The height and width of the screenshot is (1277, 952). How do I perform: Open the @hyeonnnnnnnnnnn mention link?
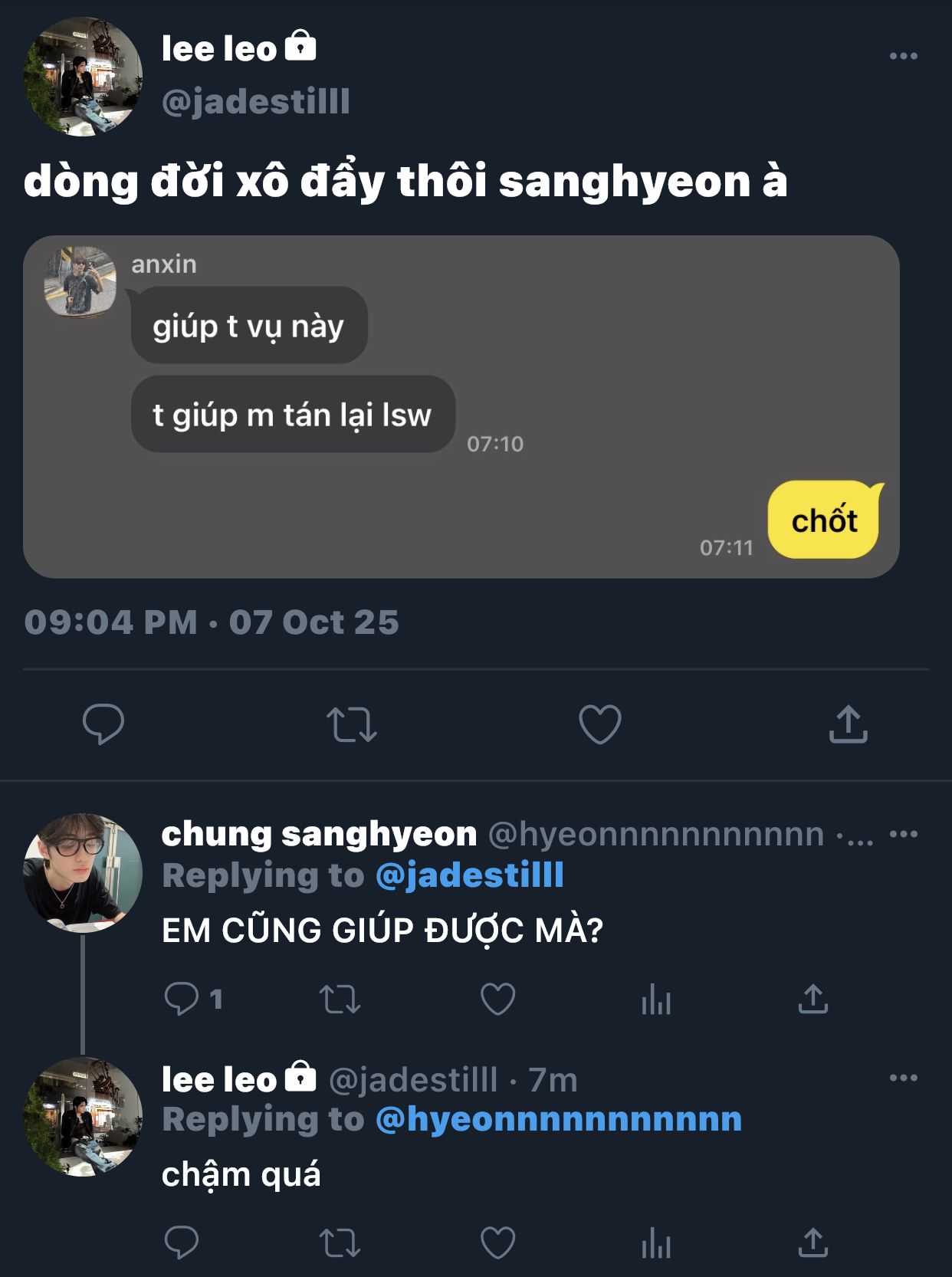point(559,1119)
